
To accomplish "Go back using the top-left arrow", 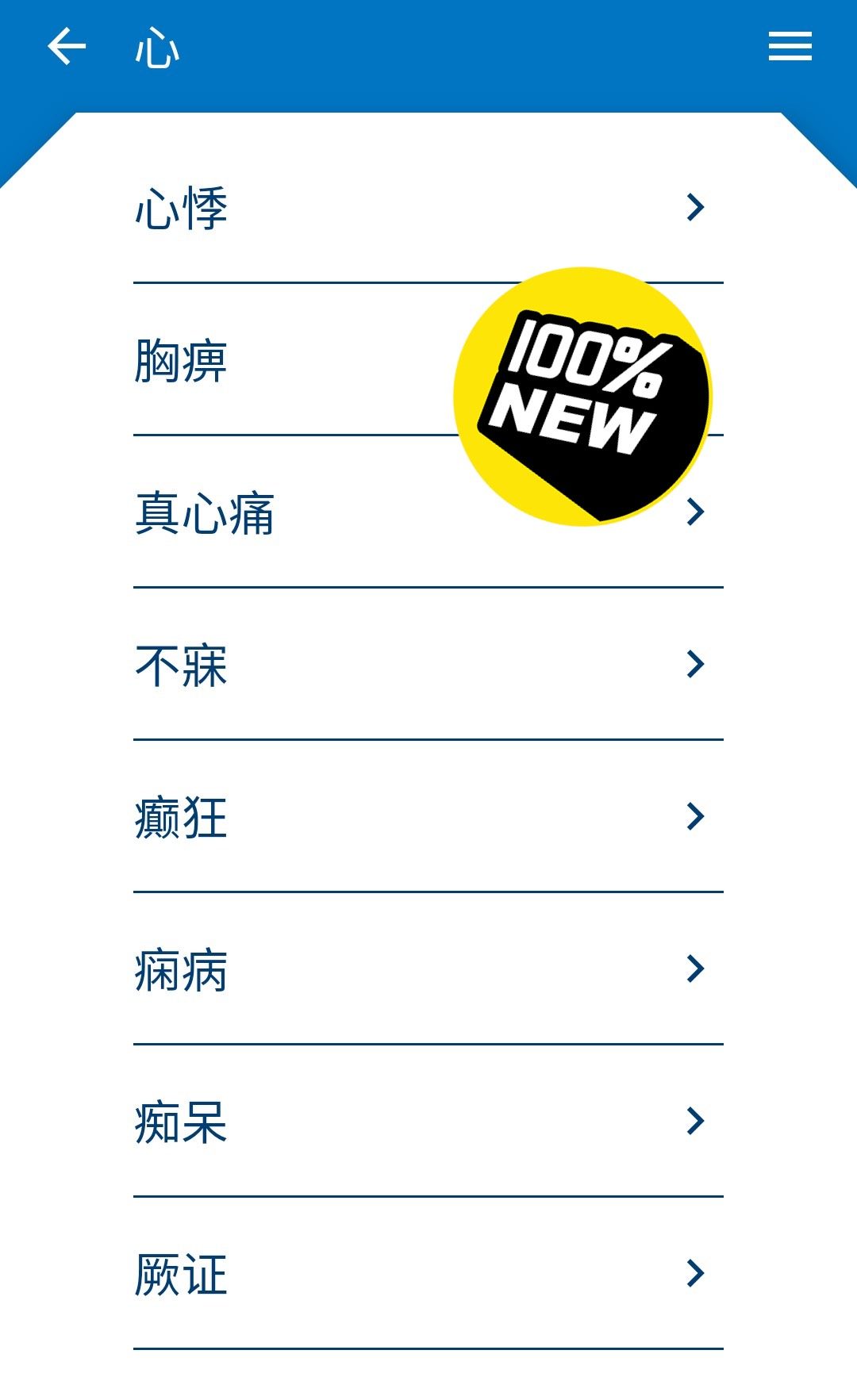I will pyautogui.click(x=67, y=47).
